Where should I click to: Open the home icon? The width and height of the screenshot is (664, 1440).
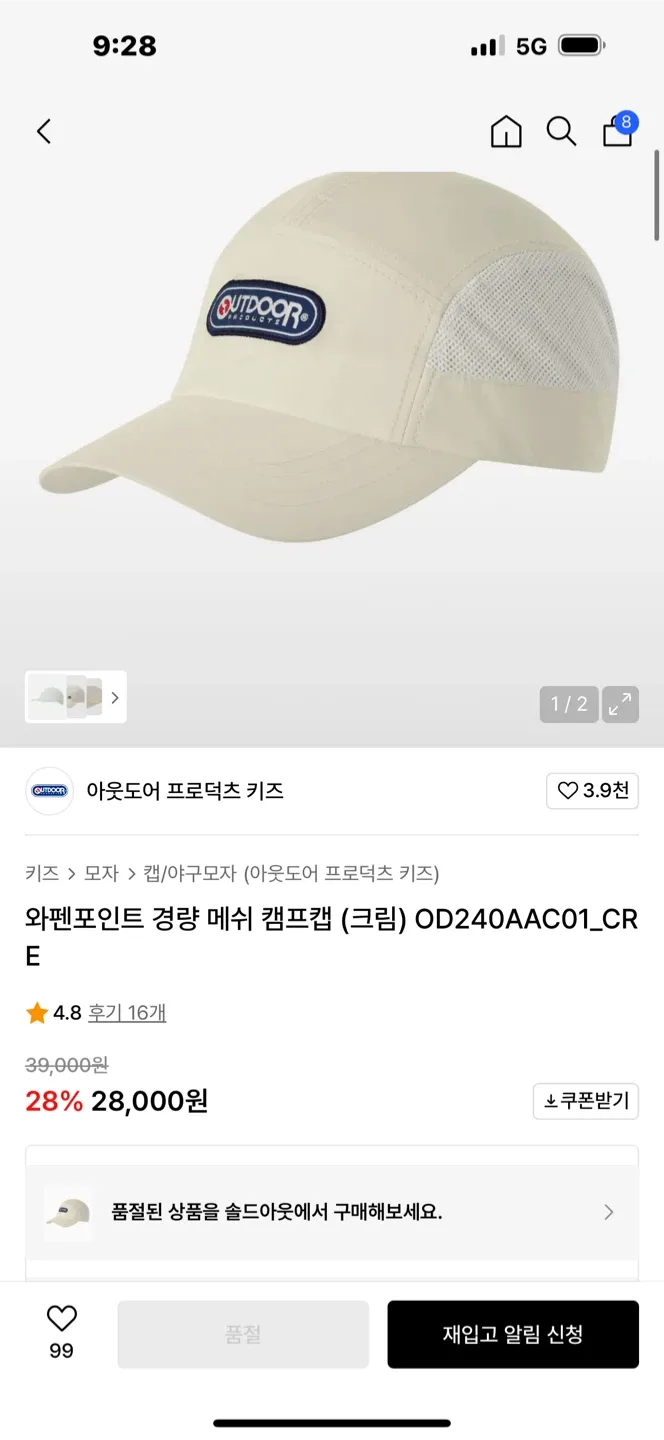coord(506,131)
